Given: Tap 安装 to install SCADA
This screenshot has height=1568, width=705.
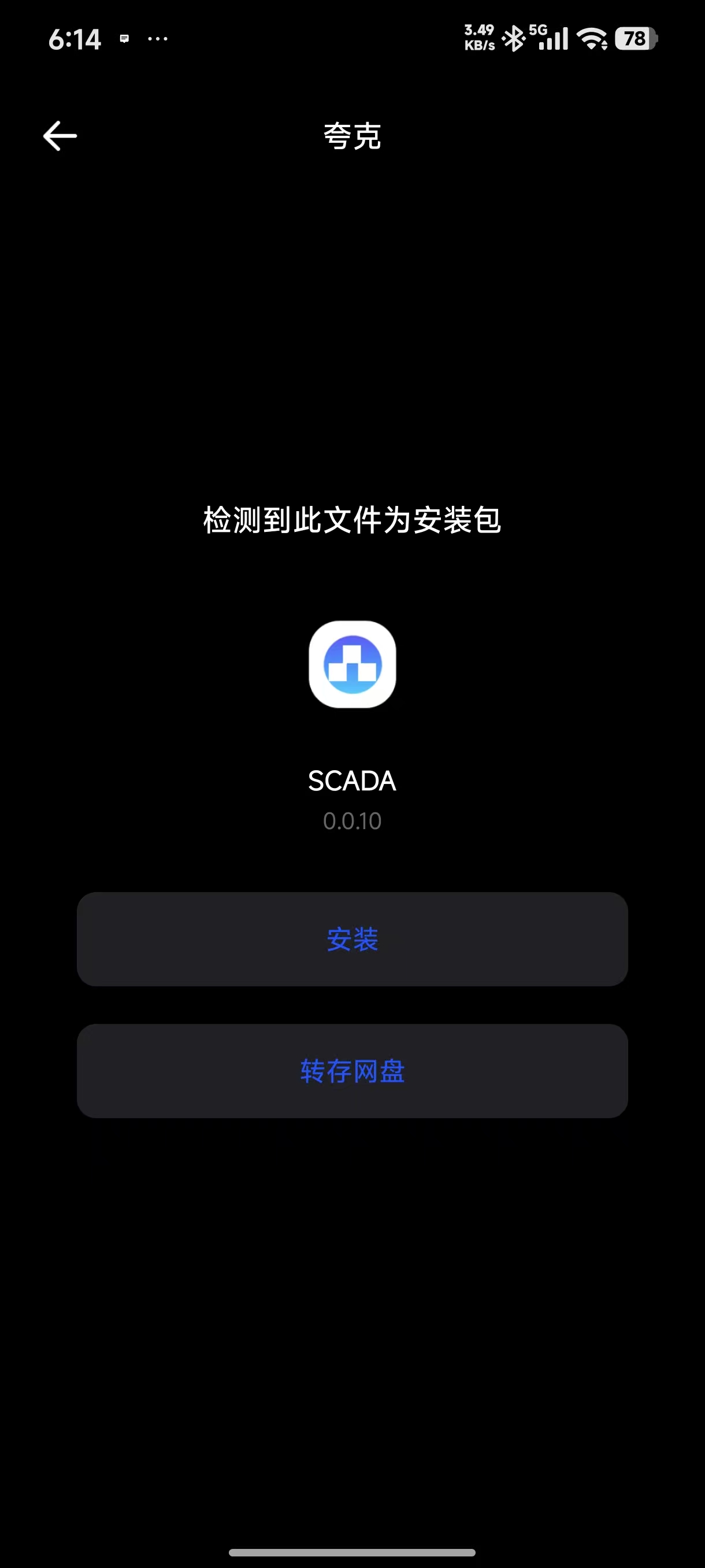Looking at the screenshot, I should [352, 938].
